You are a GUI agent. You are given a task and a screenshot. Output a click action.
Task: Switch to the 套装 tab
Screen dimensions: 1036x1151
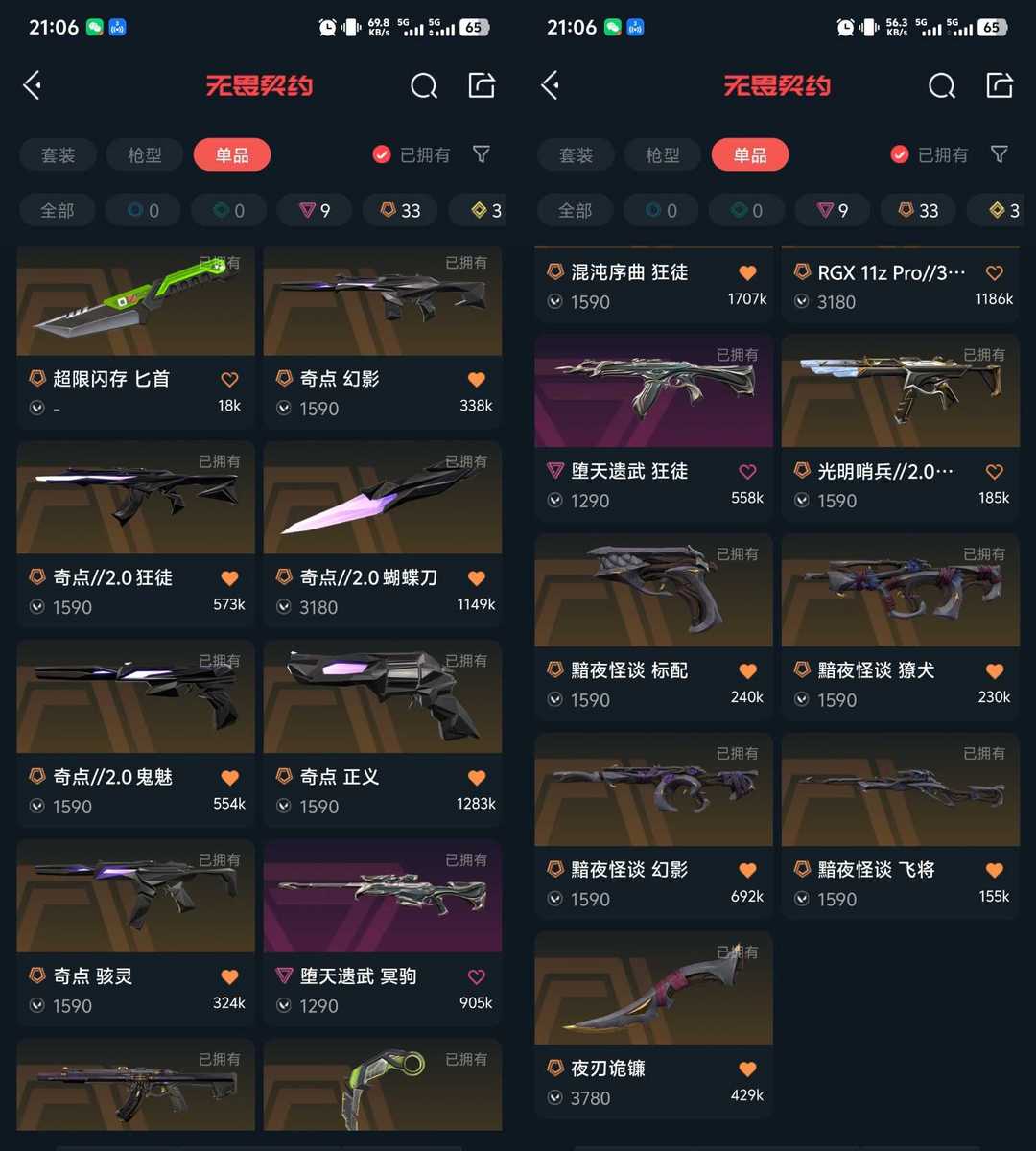point(58,154)
